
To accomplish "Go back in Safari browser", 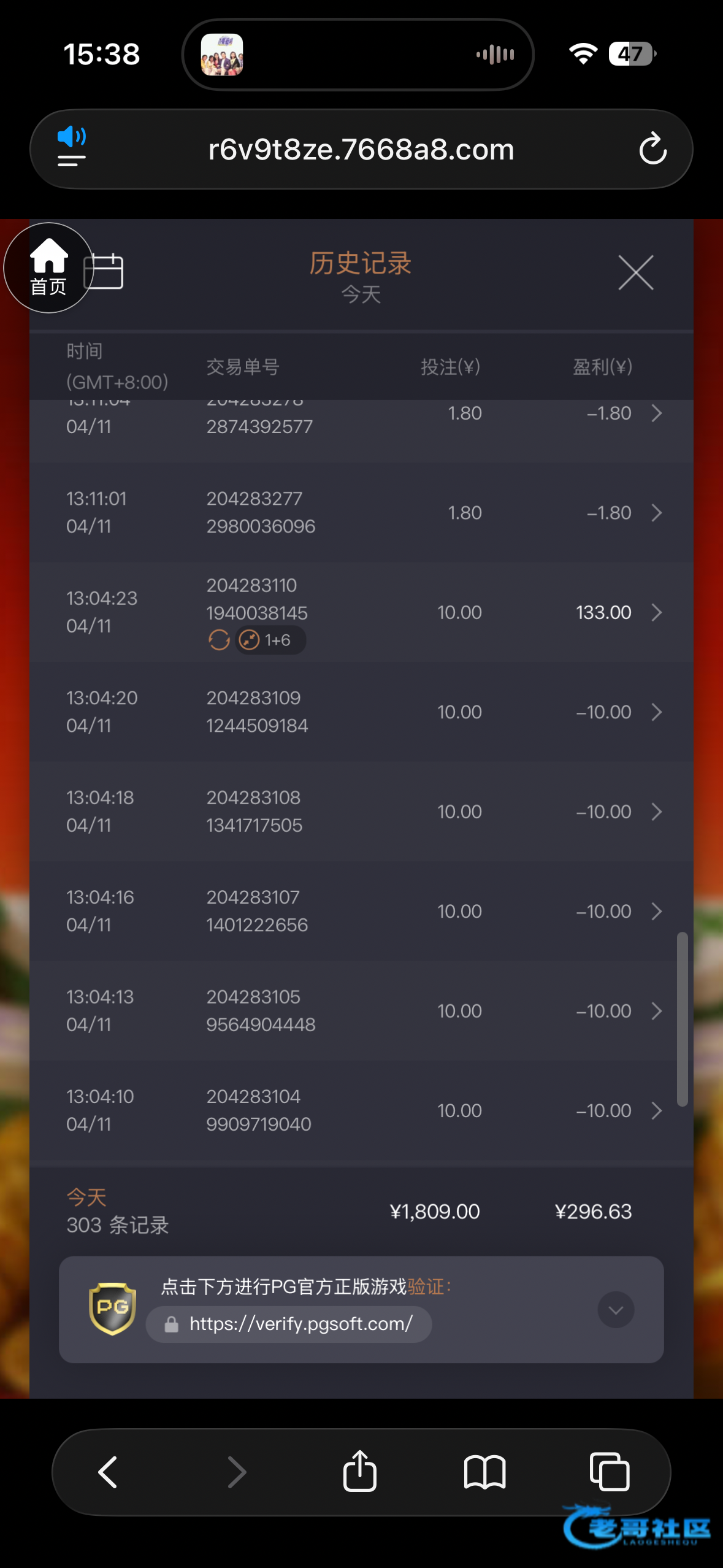I will pyautogui.click(x=108, y=1472).
